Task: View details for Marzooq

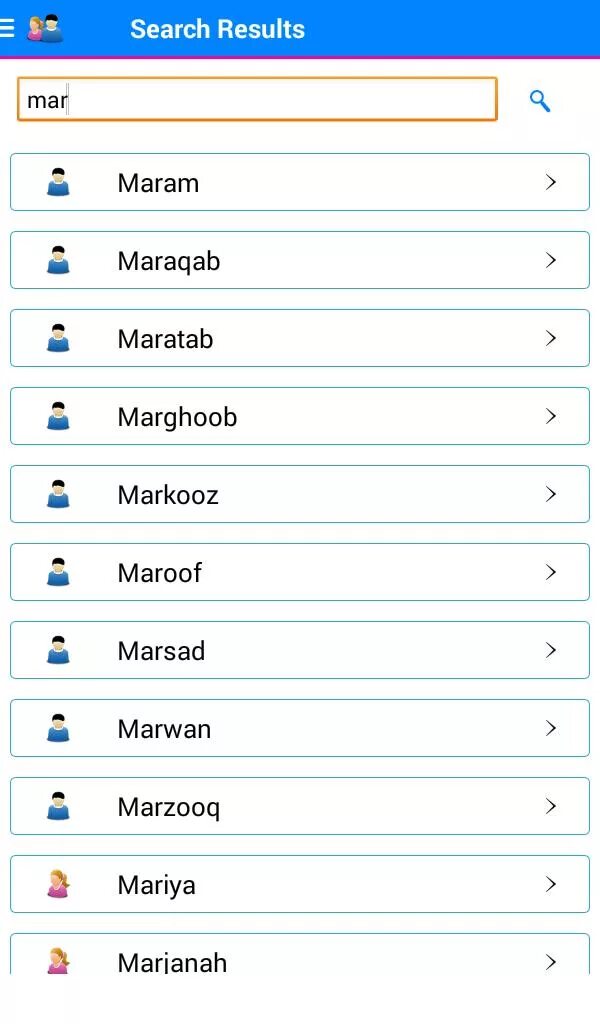Action: pos(300,807)
